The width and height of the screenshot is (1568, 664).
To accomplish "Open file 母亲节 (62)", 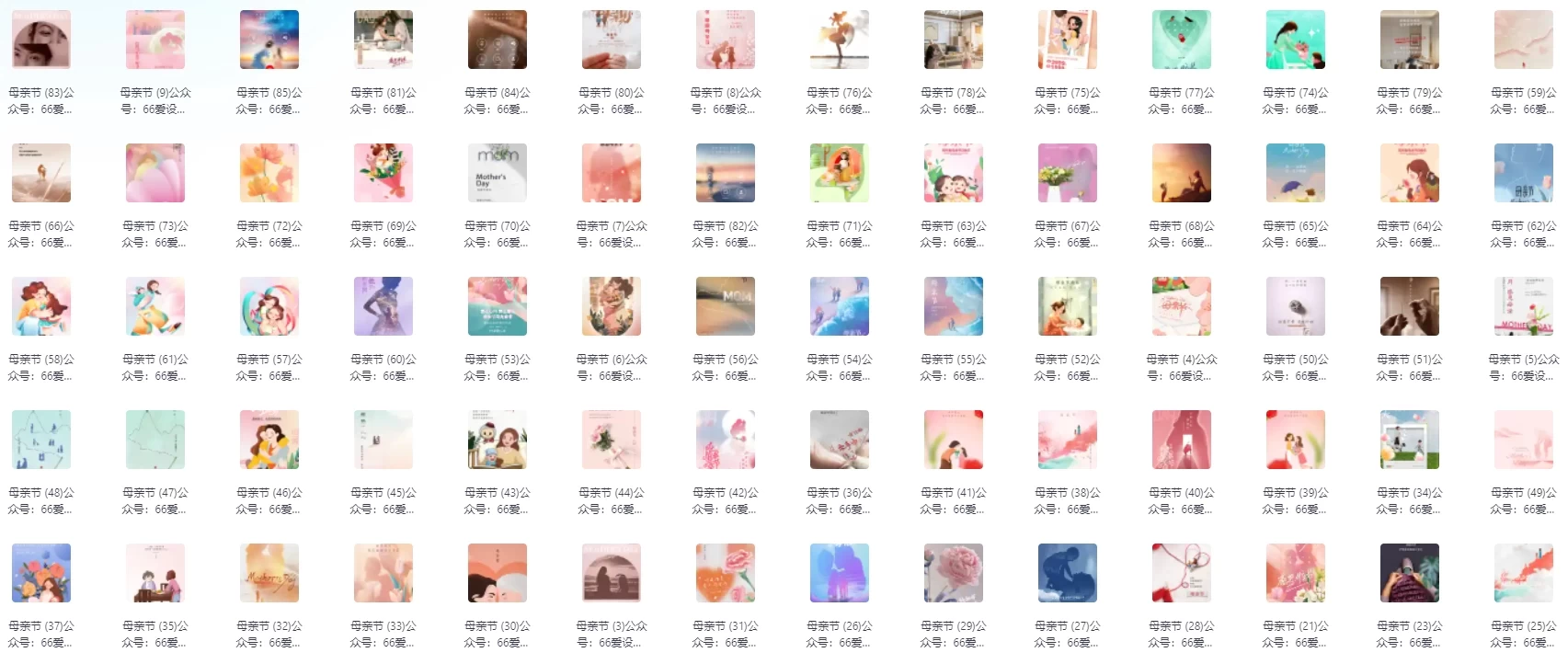I will 1523,173.
